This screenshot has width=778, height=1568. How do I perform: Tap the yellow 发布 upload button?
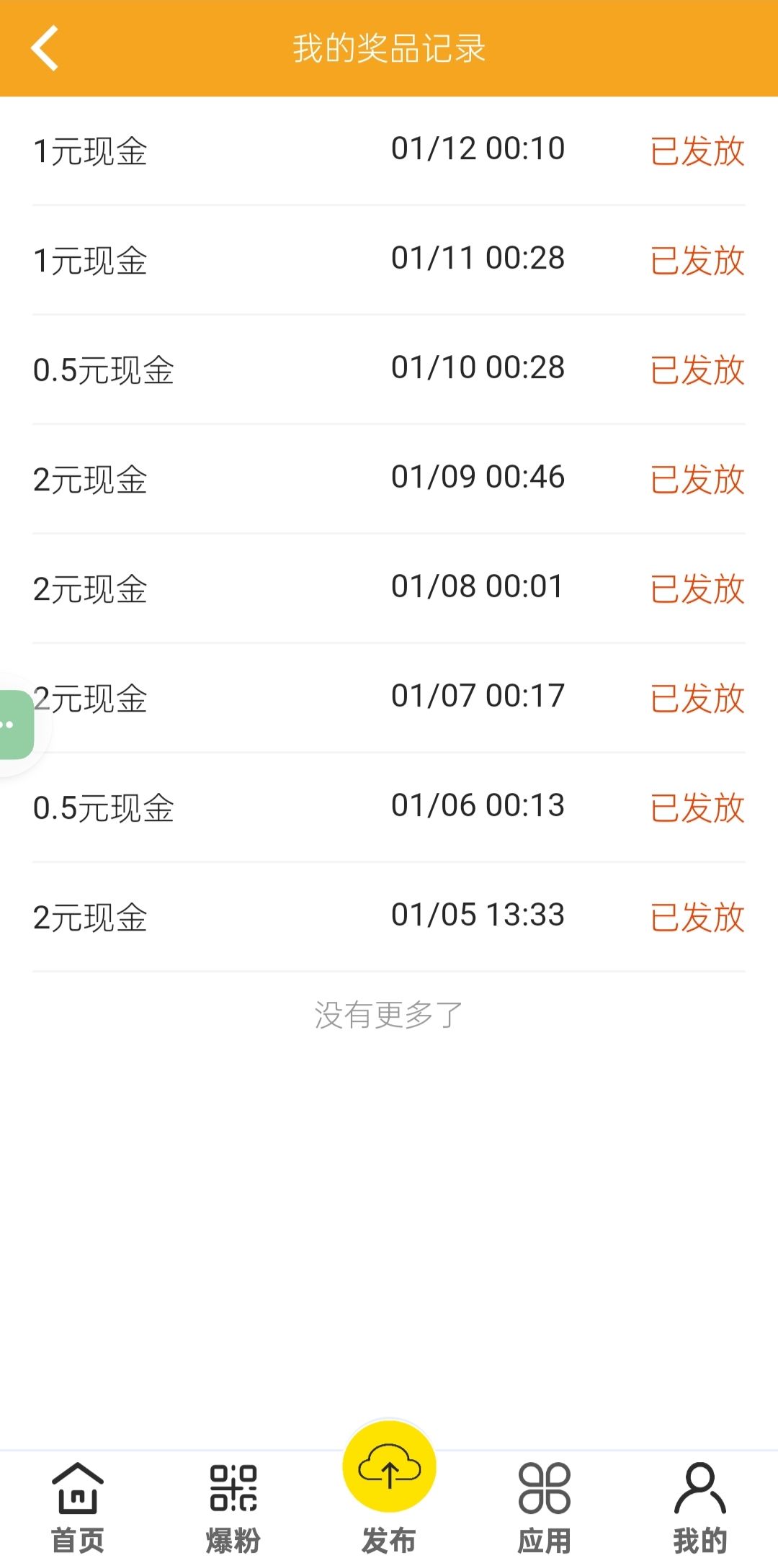[x=389, y=1466]
